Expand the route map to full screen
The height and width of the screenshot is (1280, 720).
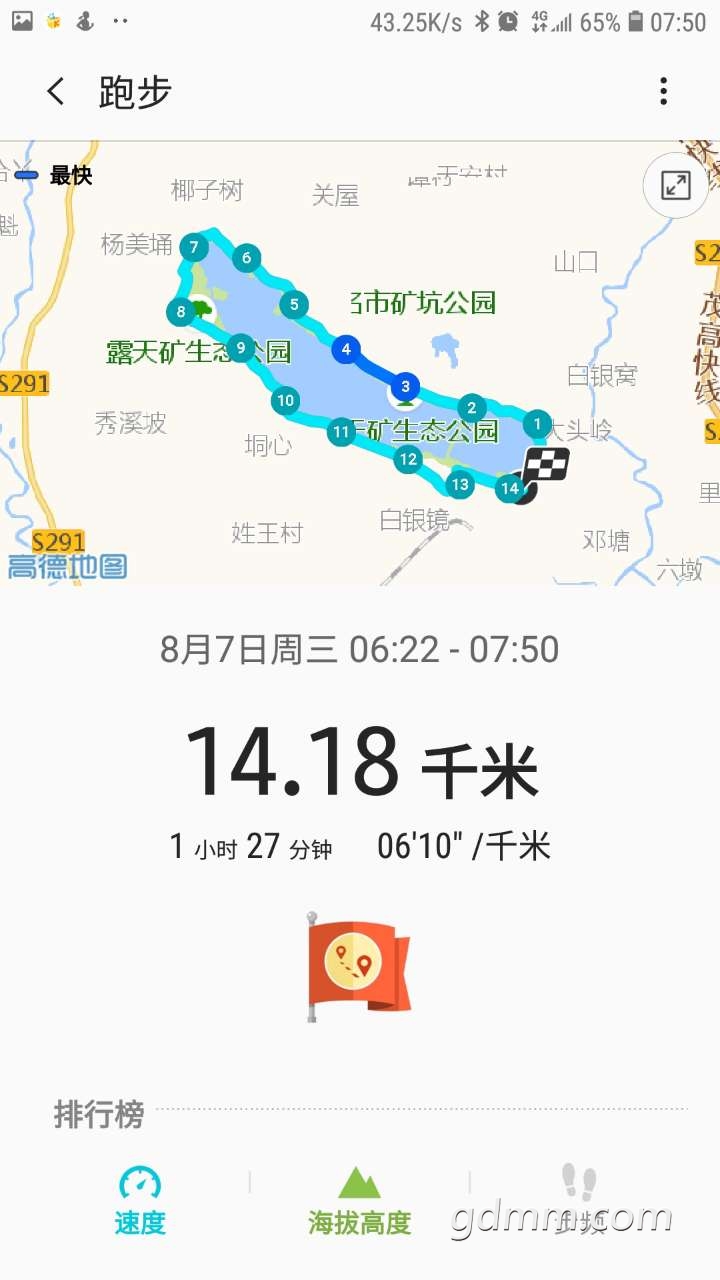[676, 186]
